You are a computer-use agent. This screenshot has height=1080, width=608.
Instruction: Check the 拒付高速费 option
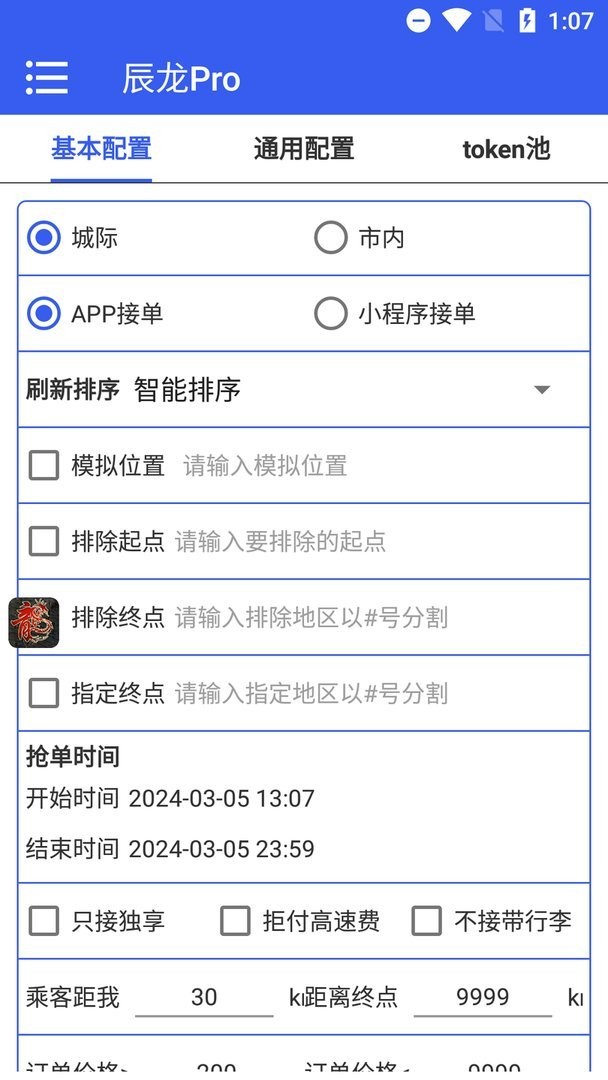point(235,921)
